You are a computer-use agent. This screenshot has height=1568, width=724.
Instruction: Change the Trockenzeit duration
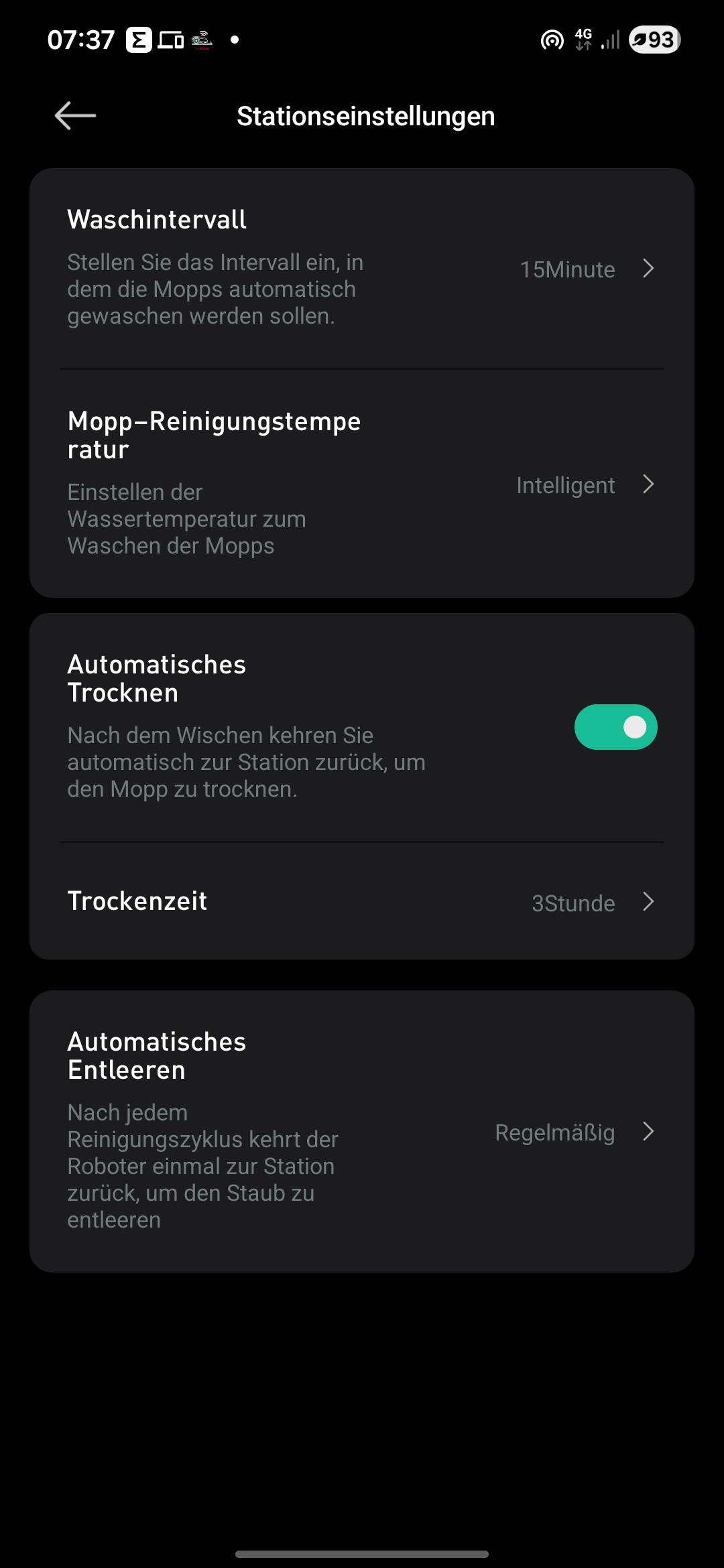point(362,902)
